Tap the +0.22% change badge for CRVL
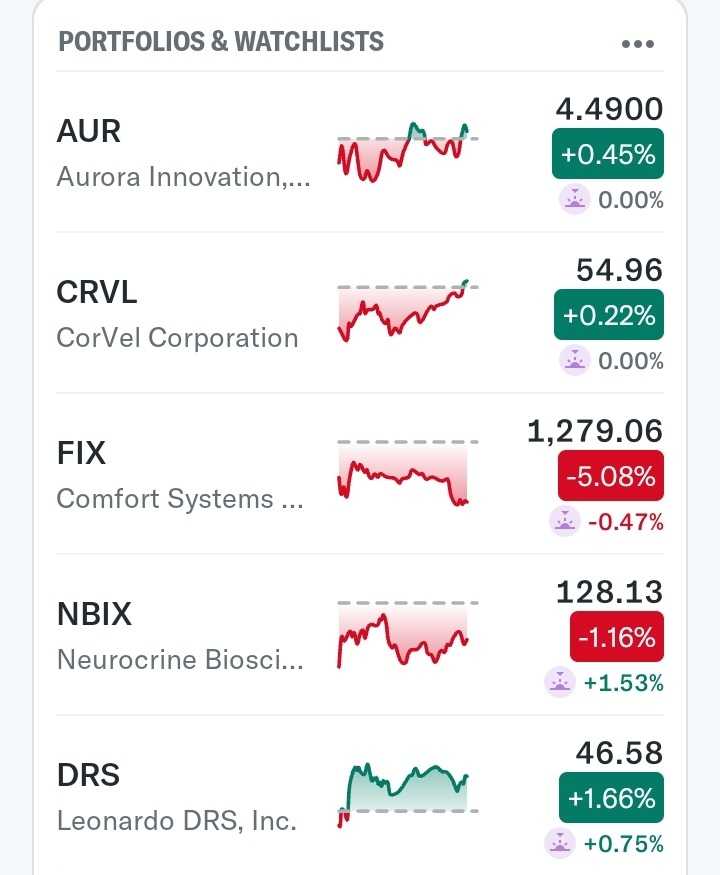Viewport: 720px width, 875px height. tap(608, 315)
